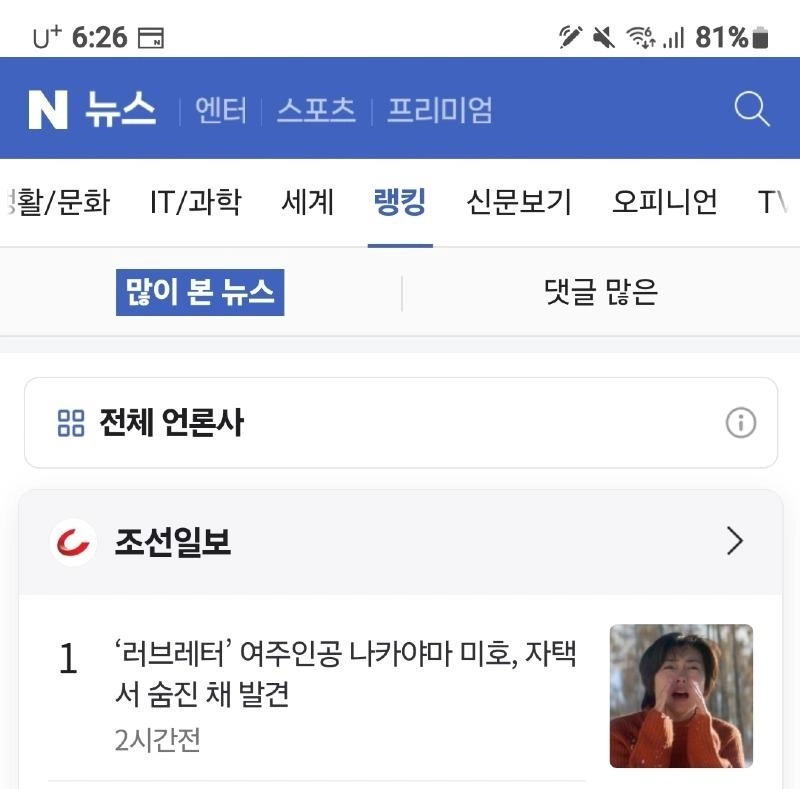Switch to the 신문보기 tab

pyautogui.click(x=519, y=202)
